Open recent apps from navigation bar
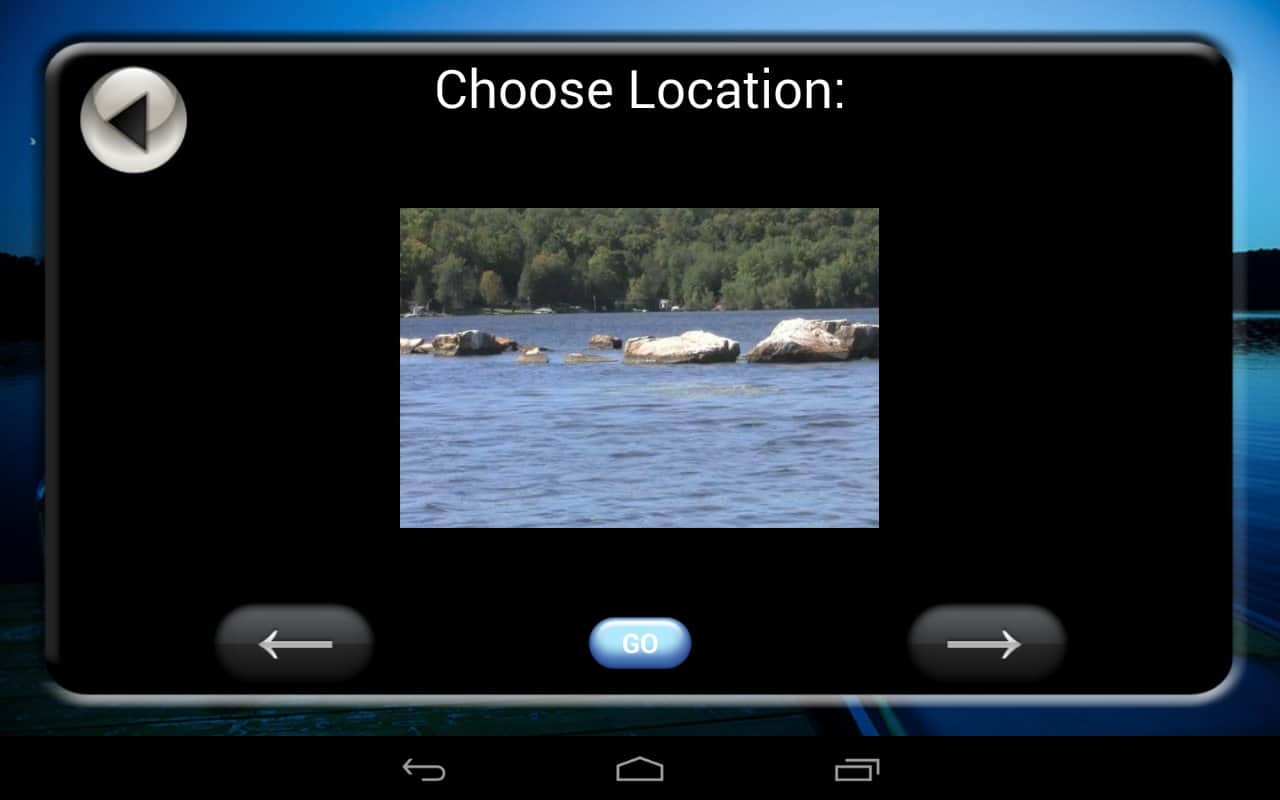 coord(857,769)
